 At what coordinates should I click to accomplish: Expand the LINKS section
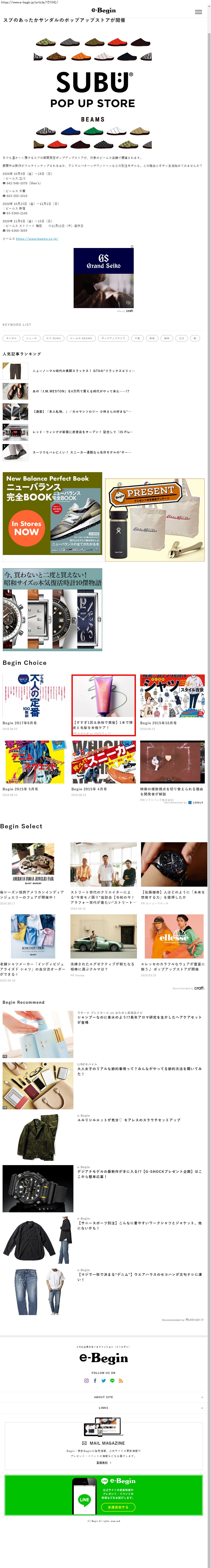coord(104,1408)
